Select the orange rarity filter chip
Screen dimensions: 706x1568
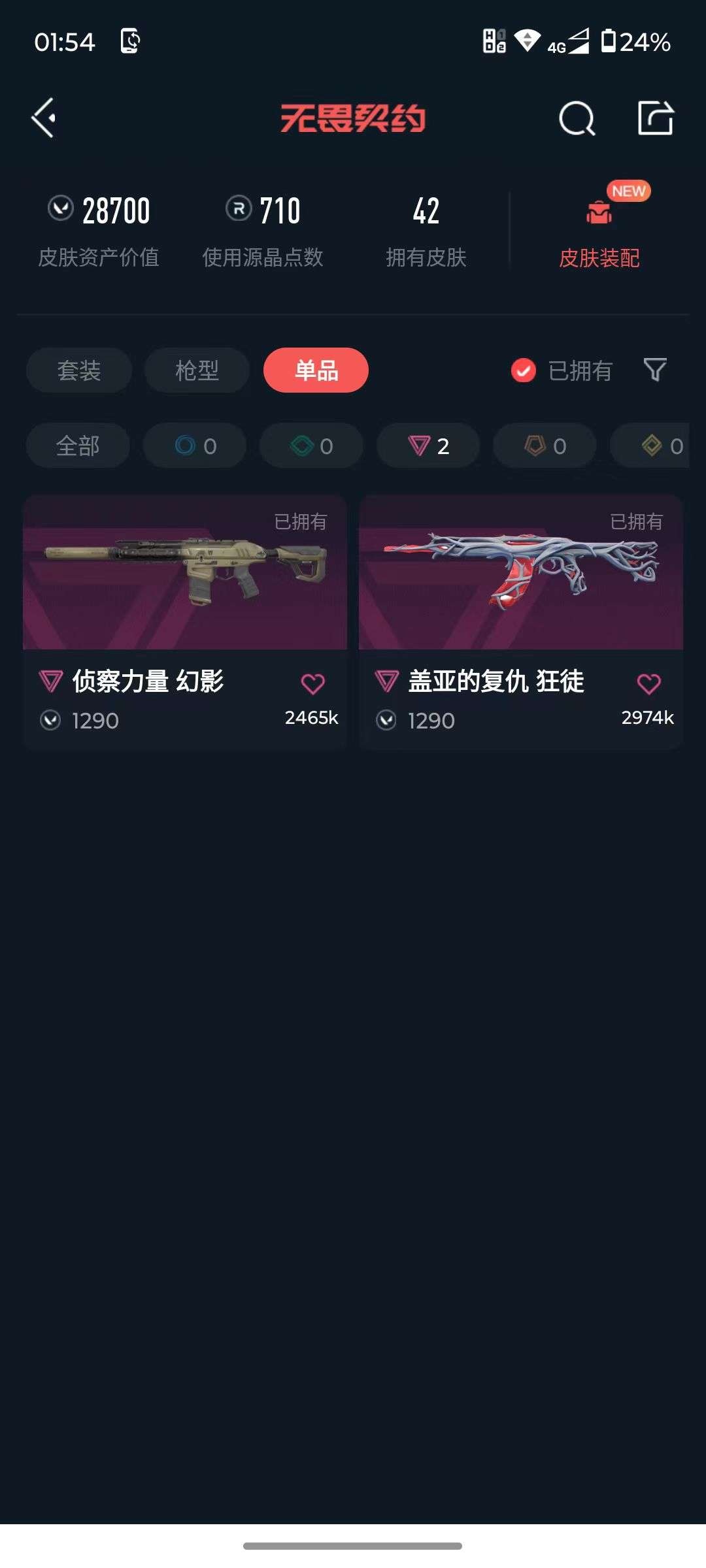coord(544,445)
